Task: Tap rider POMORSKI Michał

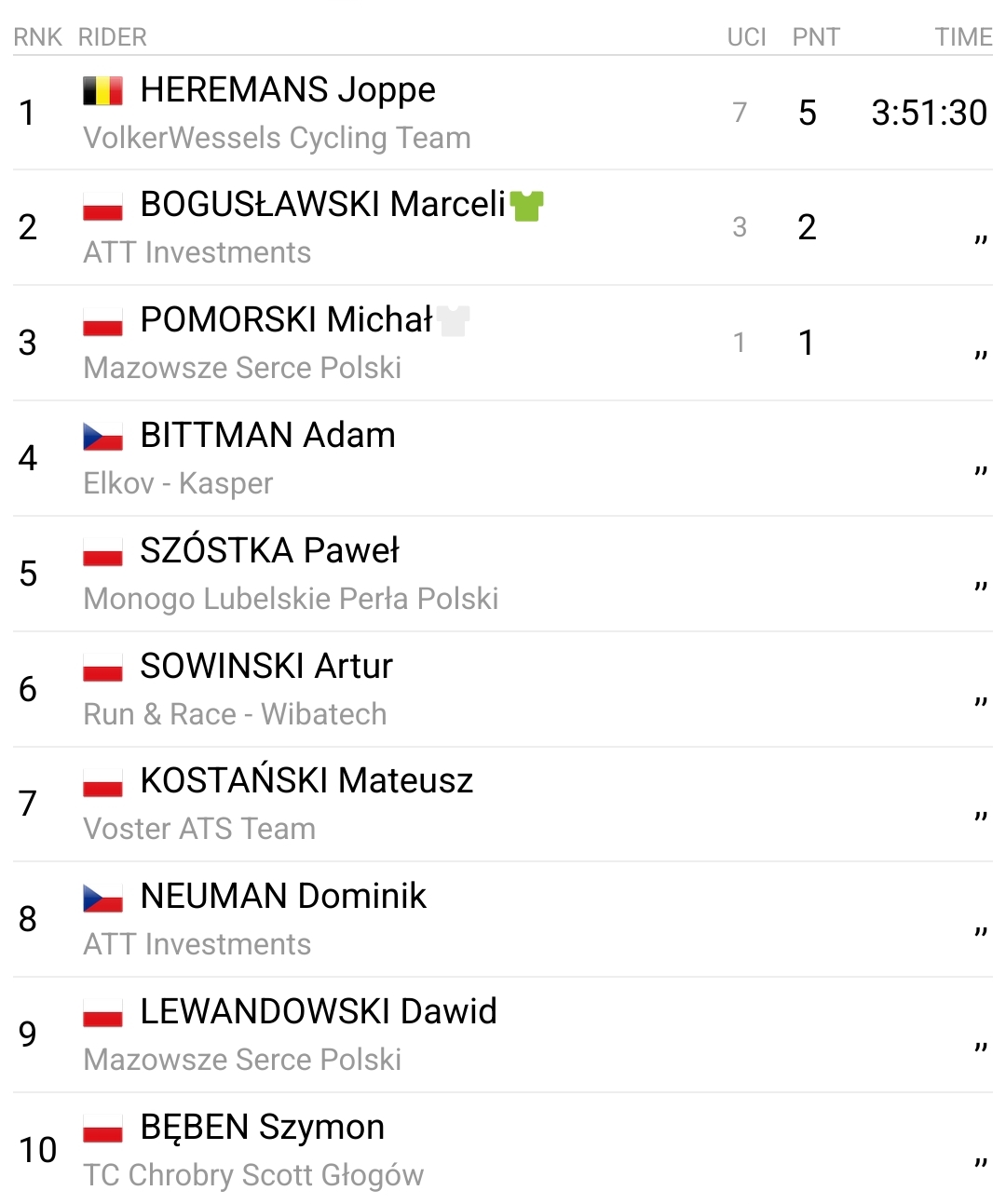Action: coord(286,320)
